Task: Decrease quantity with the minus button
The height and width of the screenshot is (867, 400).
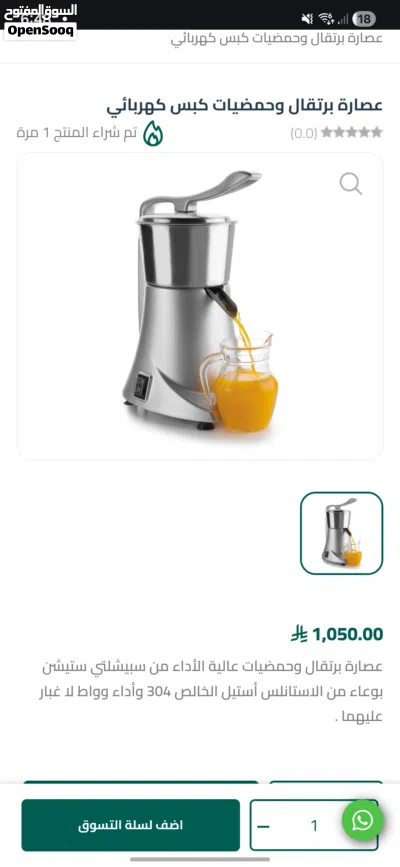Action: coord(264,827)
